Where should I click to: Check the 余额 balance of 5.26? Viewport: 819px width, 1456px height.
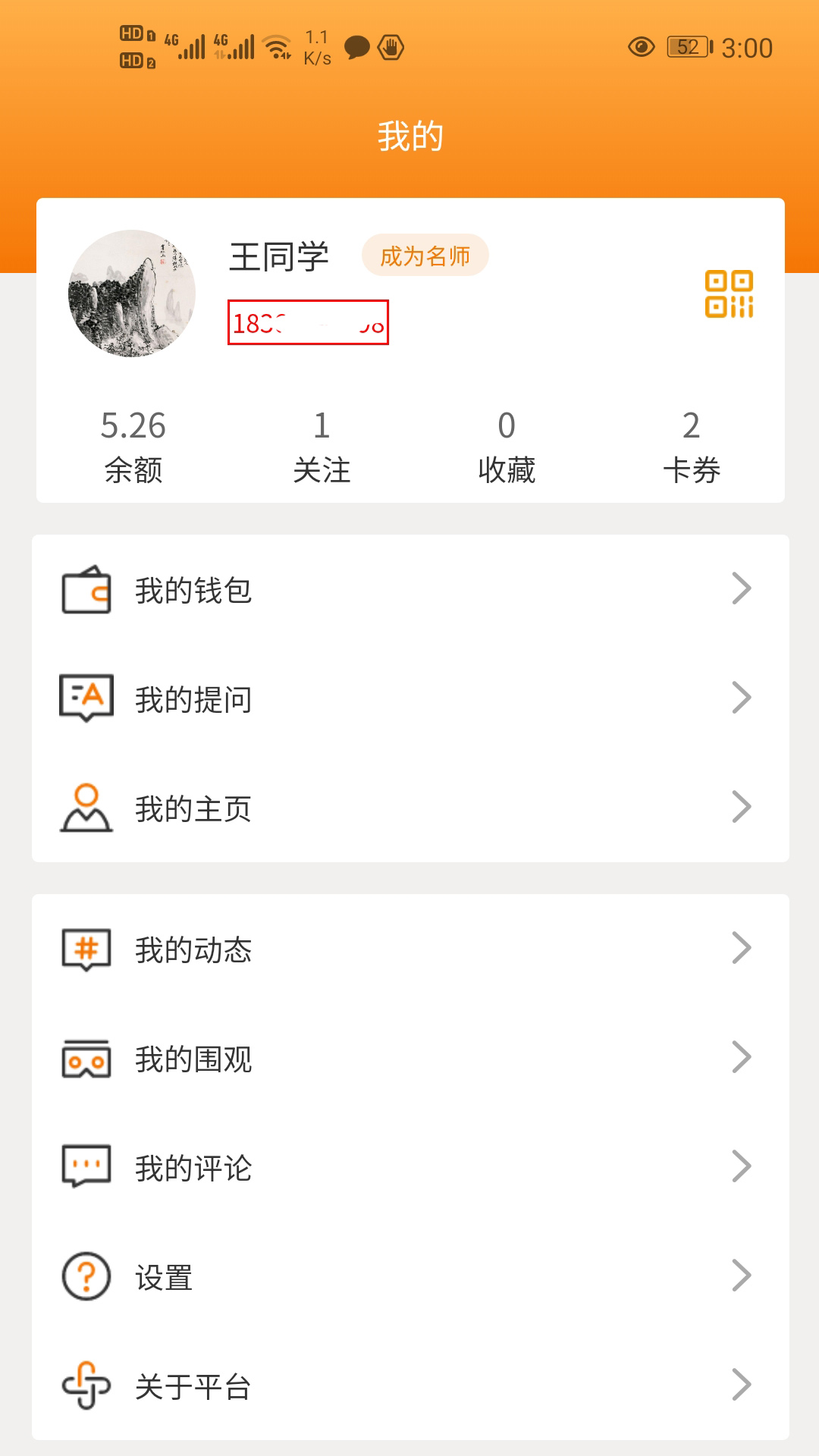(x=135, y=447)
